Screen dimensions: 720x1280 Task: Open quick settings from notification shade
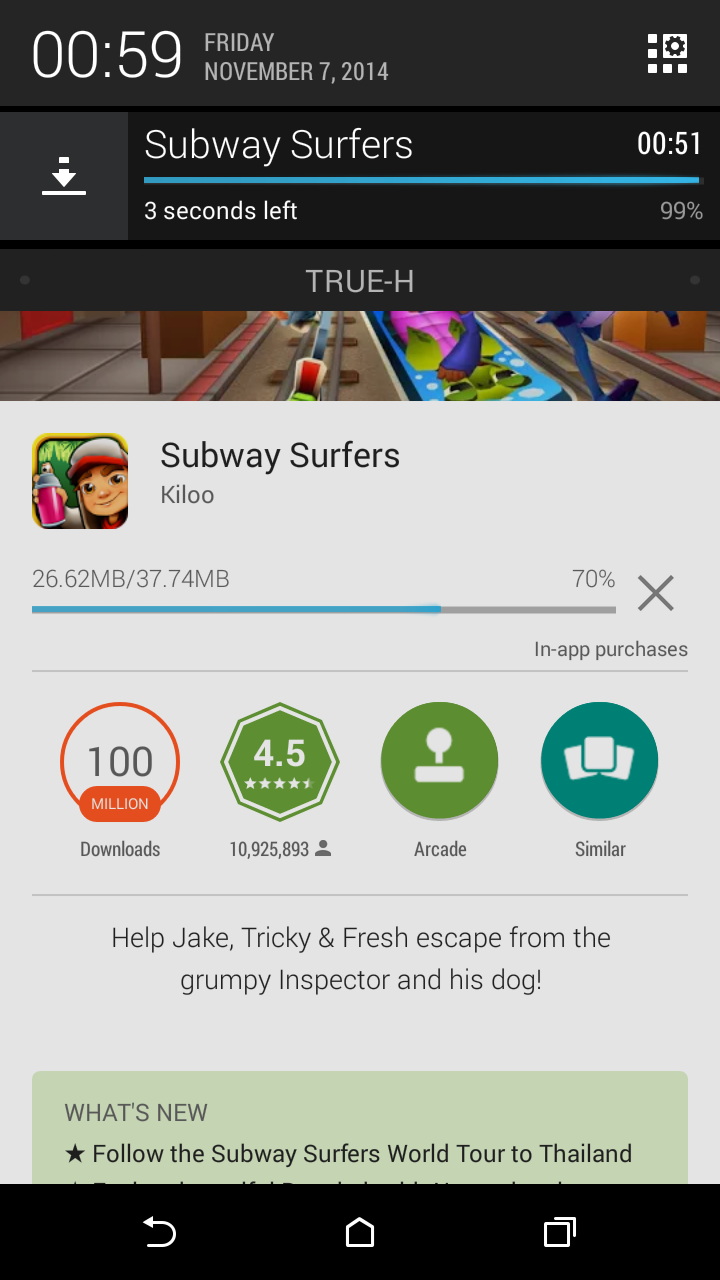coord(667,54)
